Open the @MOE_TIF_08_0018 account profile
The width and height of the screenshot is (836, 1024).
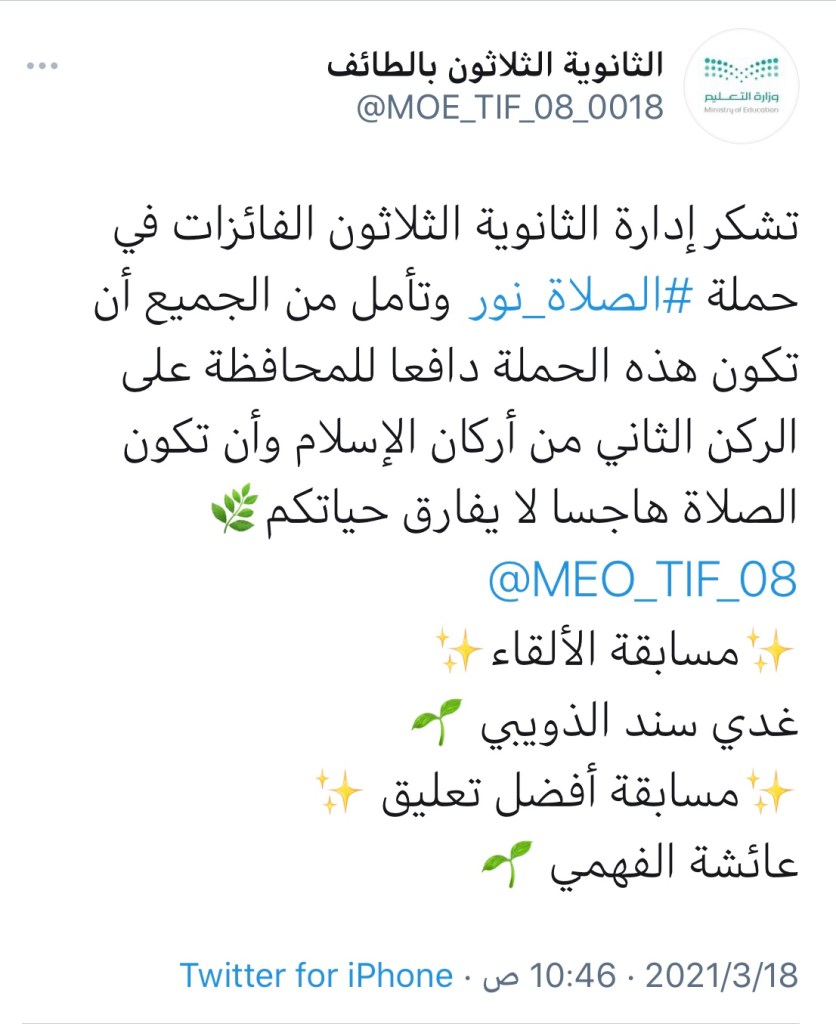510,106
